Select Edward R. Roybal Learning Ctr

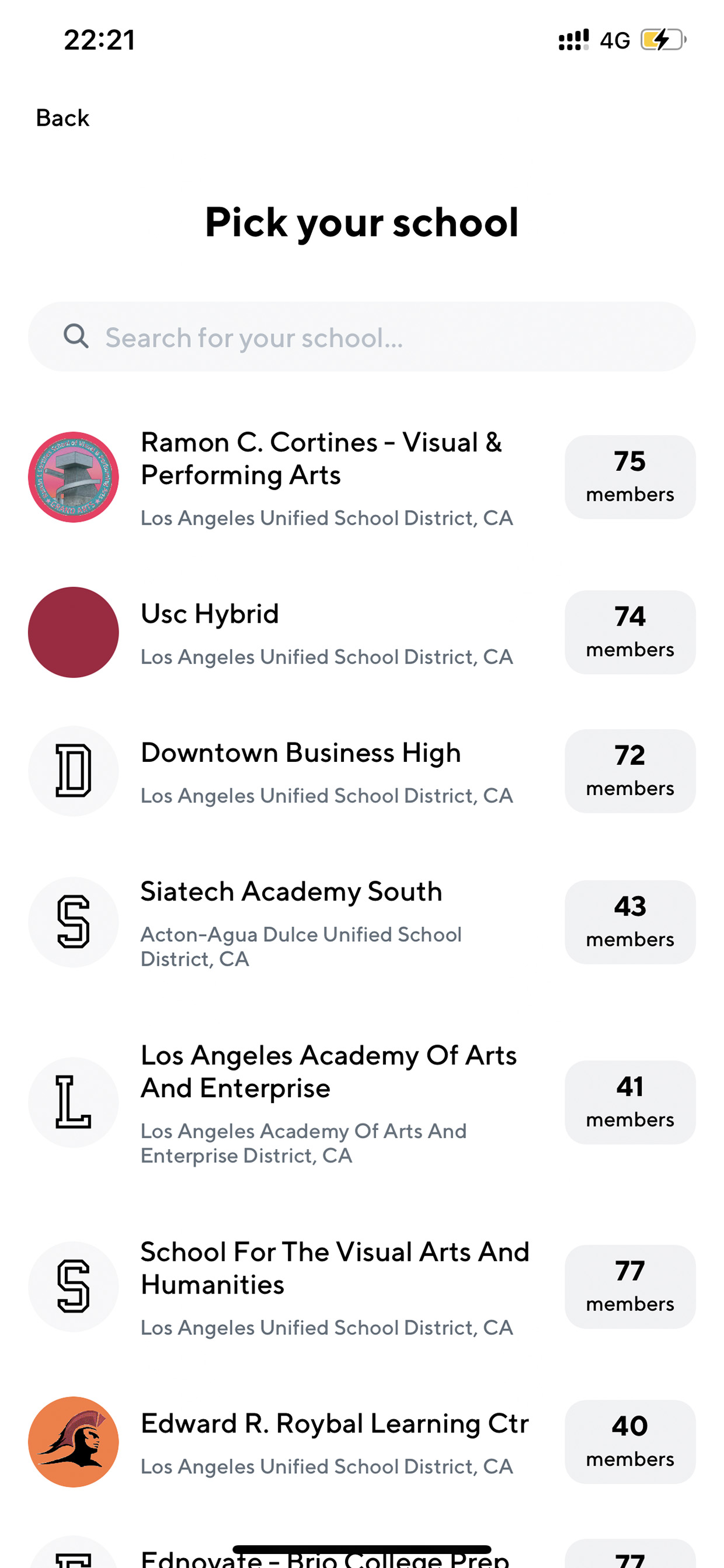click(362, 1442)
